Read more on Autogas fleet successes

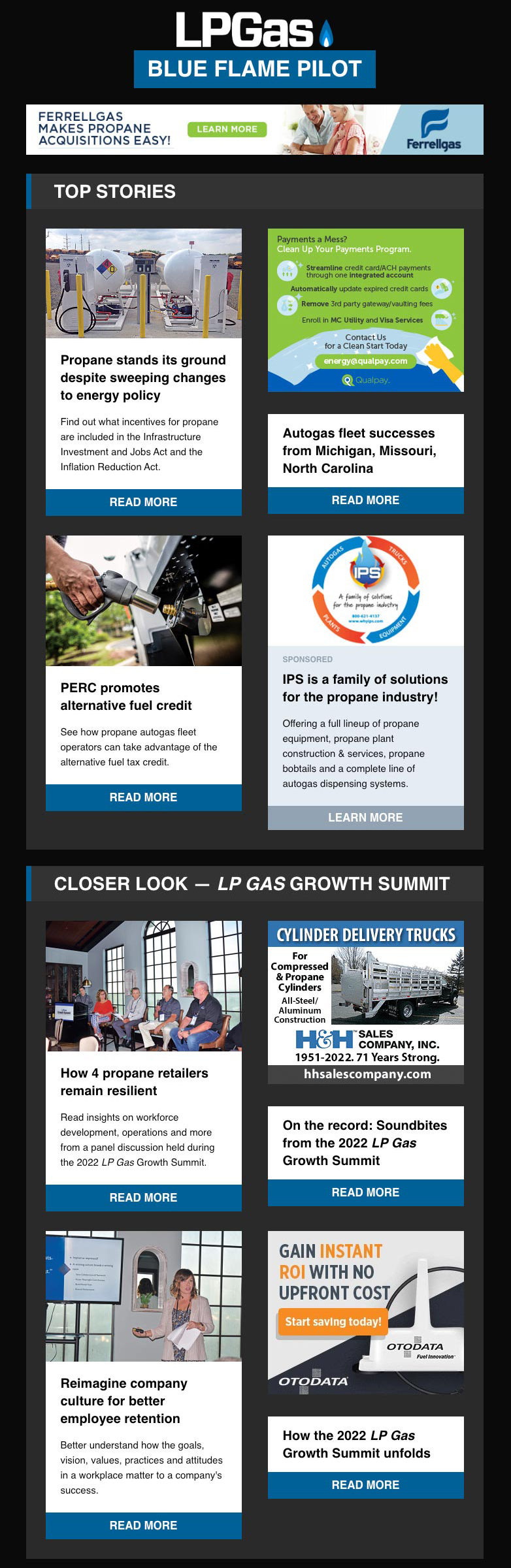[x=365, y=500]
